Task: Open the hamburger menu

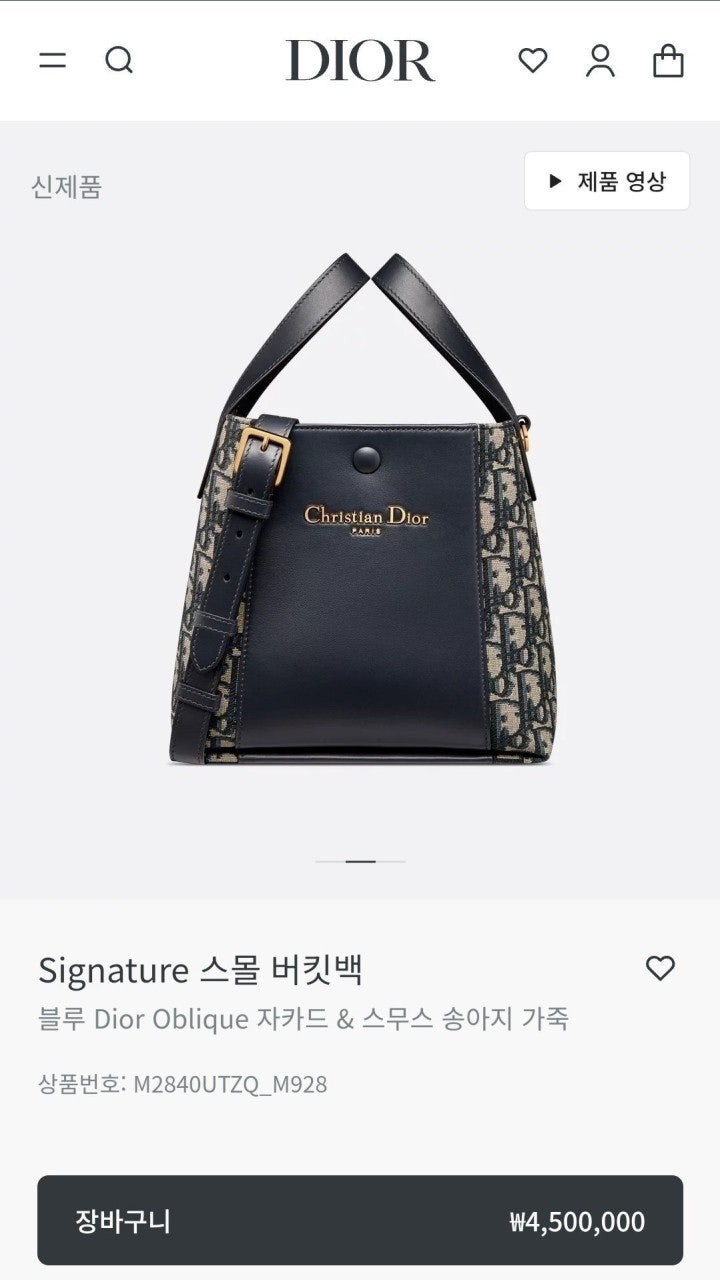Action: [52, 61]
